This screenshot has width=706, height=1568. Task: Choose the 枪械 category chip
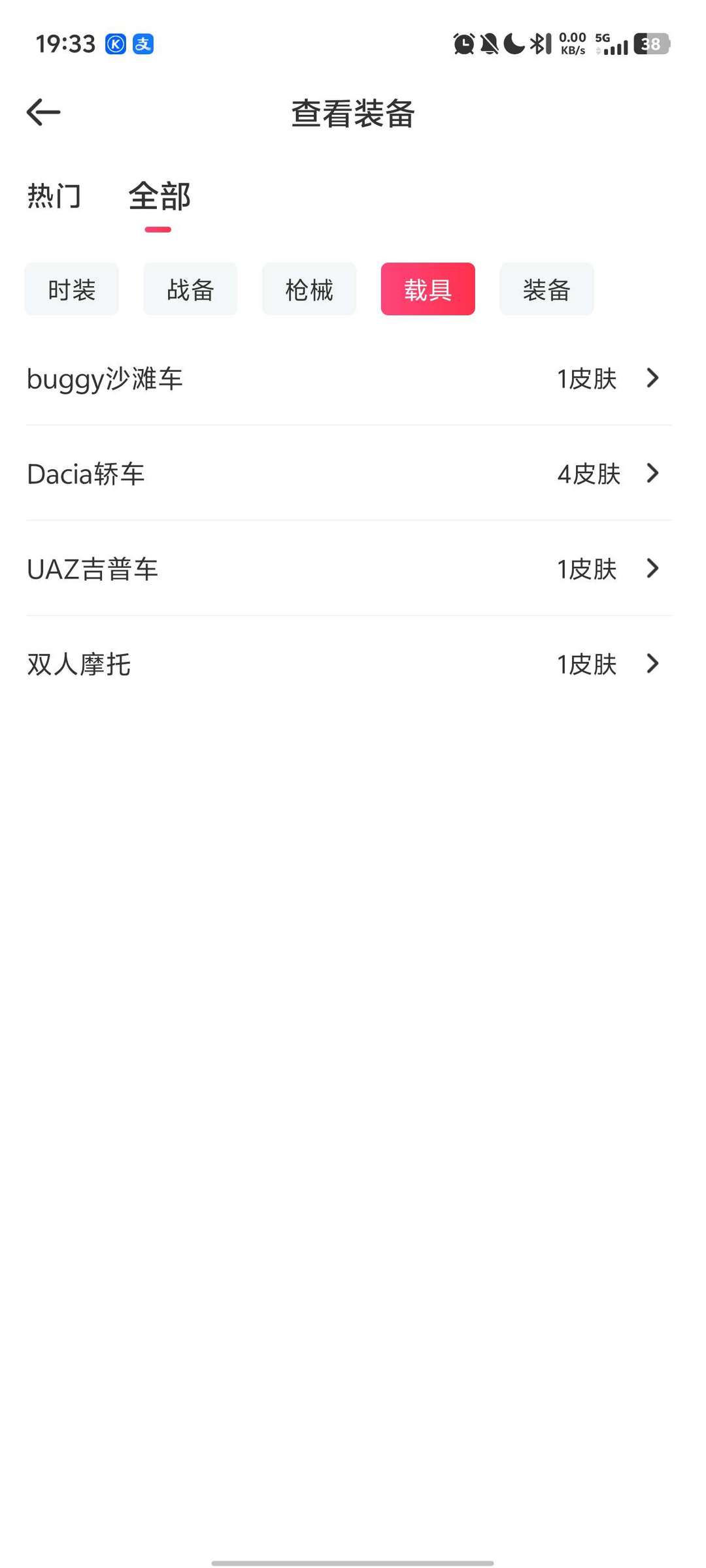(309, 289)
